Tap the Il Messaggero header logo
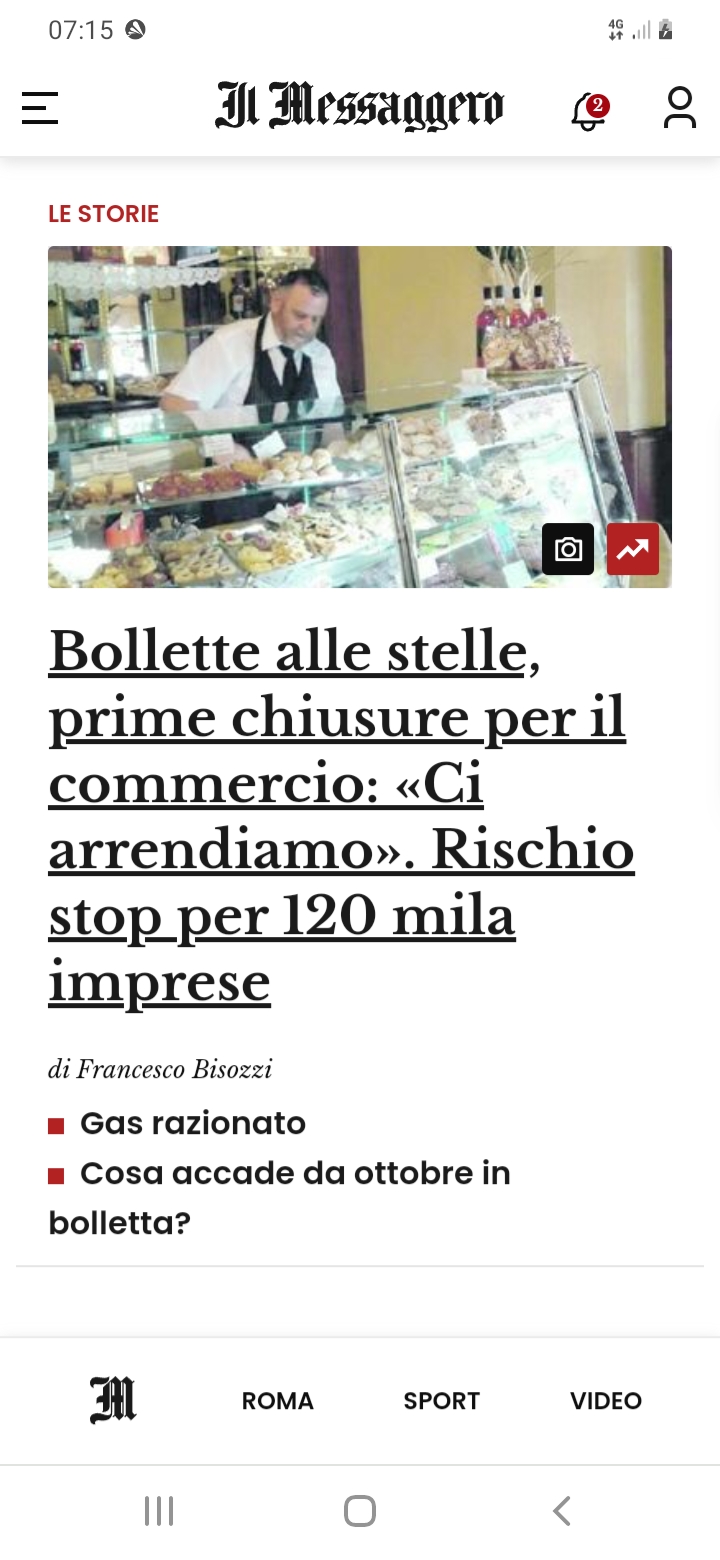Viewport: 720px width, 1560px height. click(x=360, y=108)
